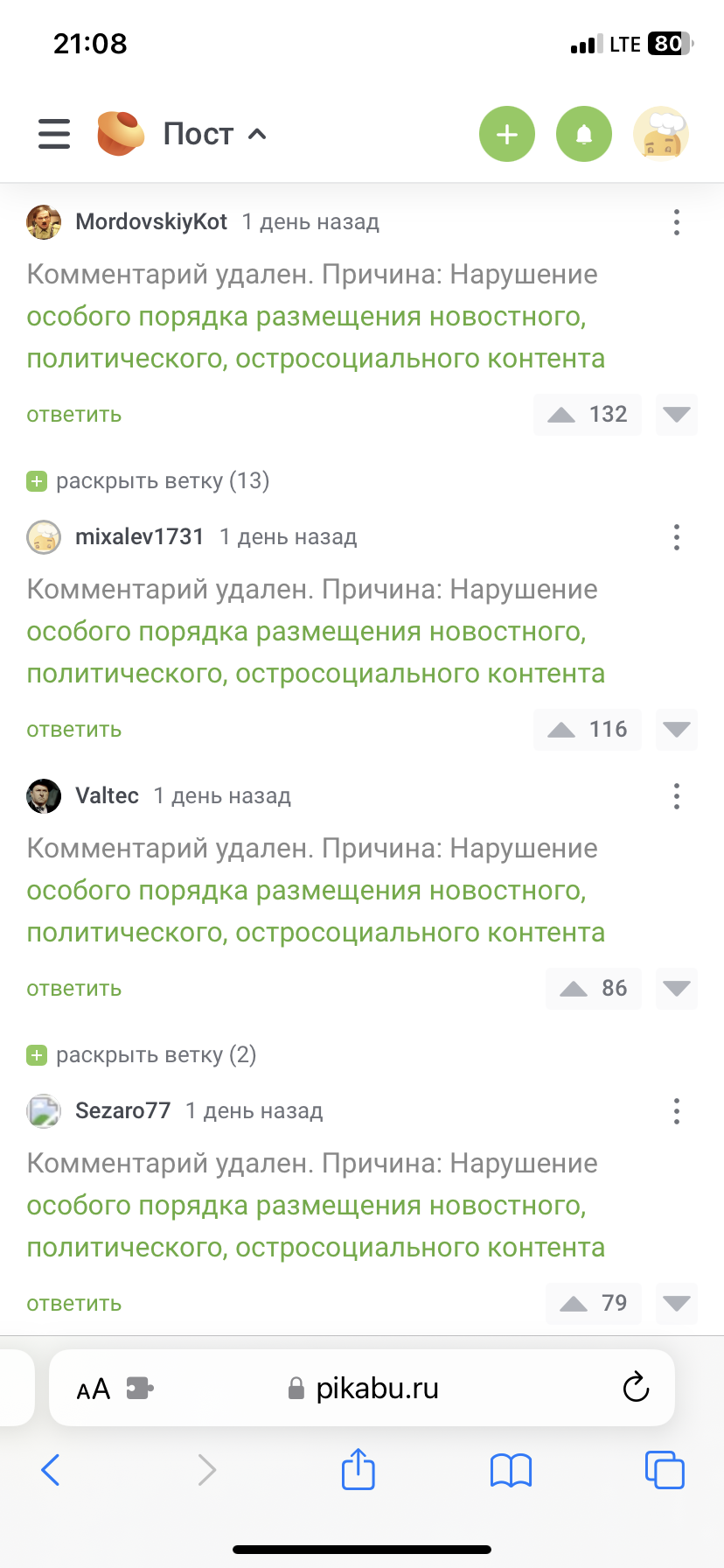Viewport: 724px width, 1568px height.
Task: Reply to MordovskiyKot's comment
Action: click(x=74, y=415)
